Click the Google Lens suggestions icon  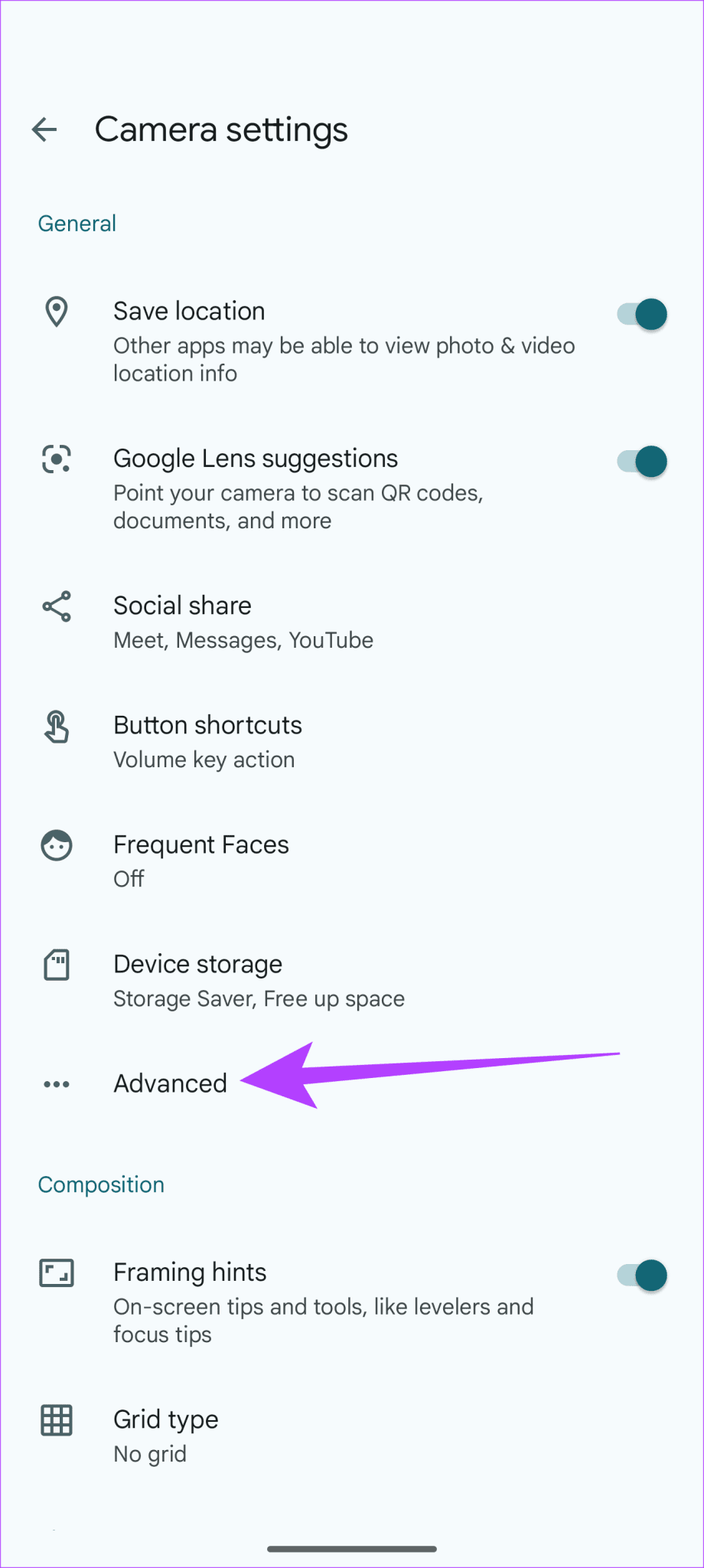56,459
